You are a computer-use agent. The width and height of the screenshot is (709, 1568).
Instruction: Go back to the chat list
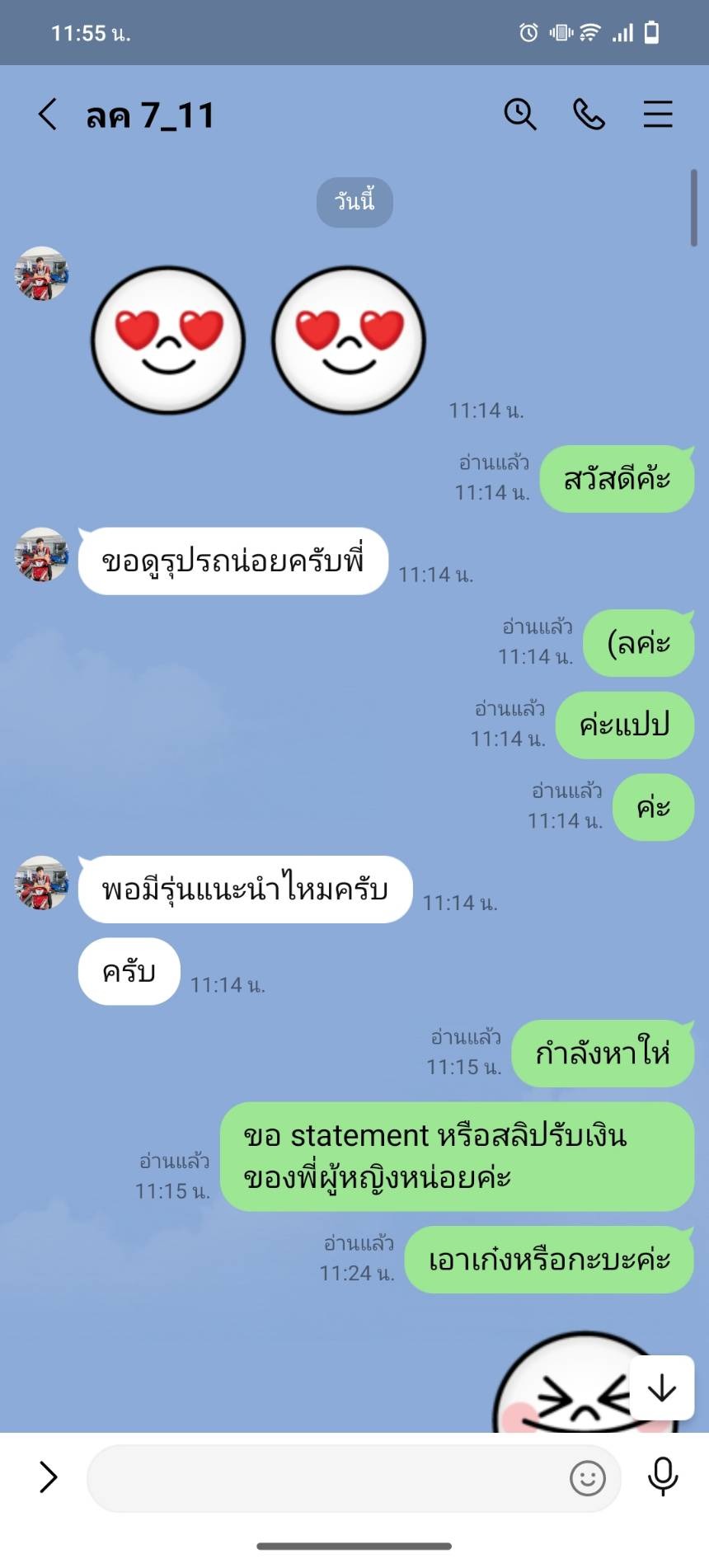click(x=48, y=115)
